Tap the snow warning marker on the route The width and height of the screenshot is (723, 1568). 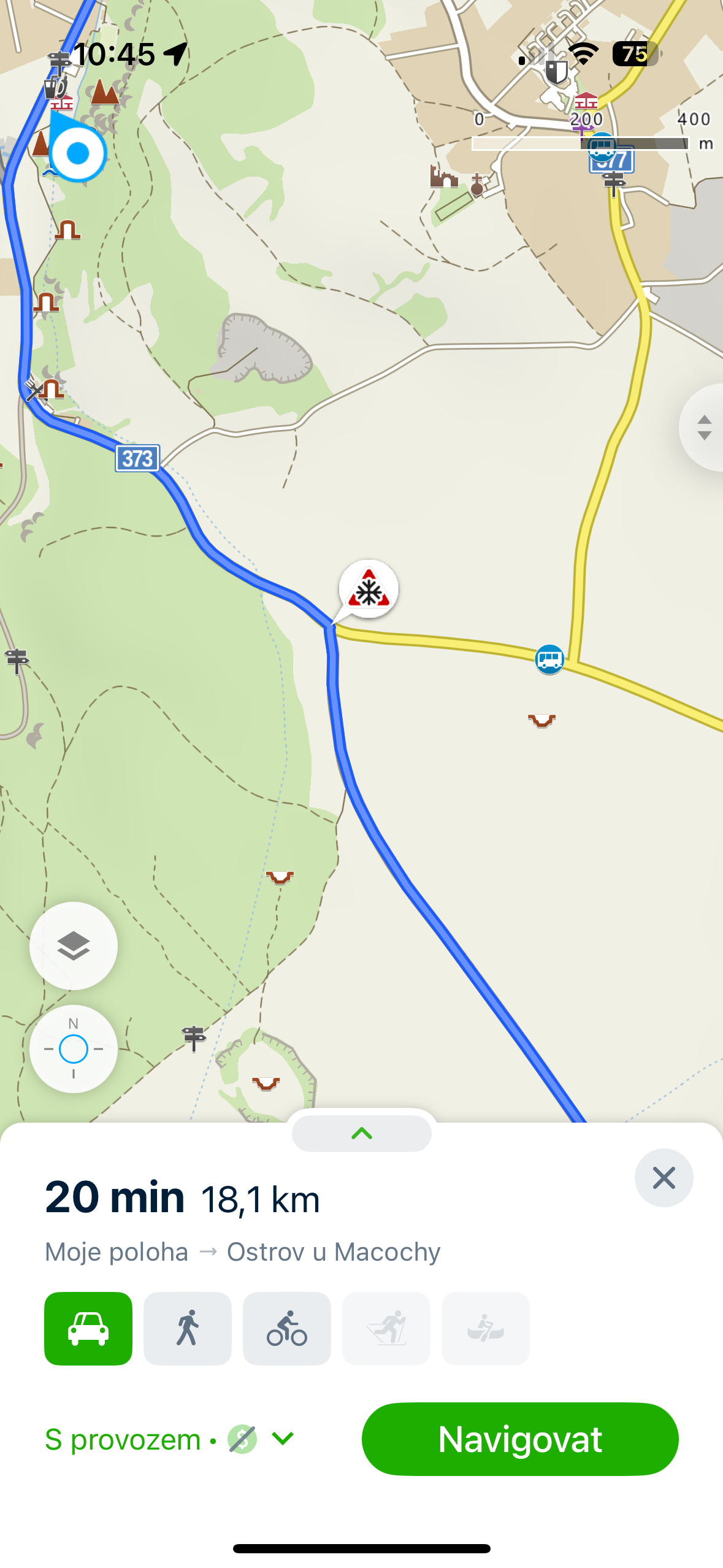368,590
